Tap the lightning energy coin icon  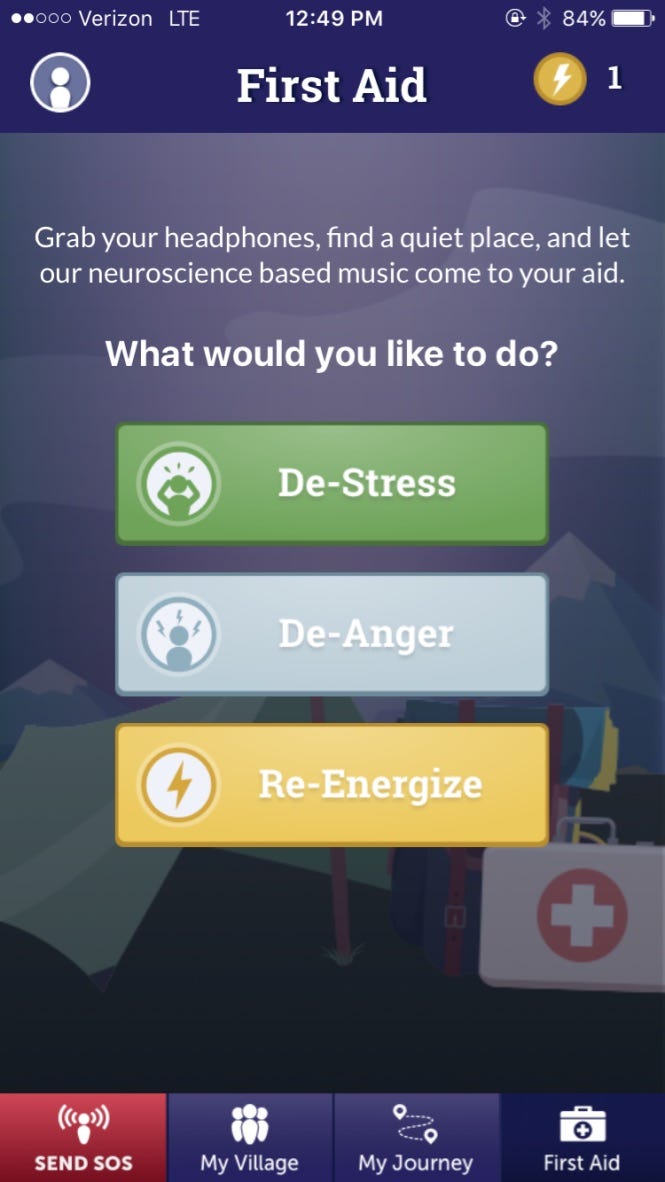coord(560,79)
